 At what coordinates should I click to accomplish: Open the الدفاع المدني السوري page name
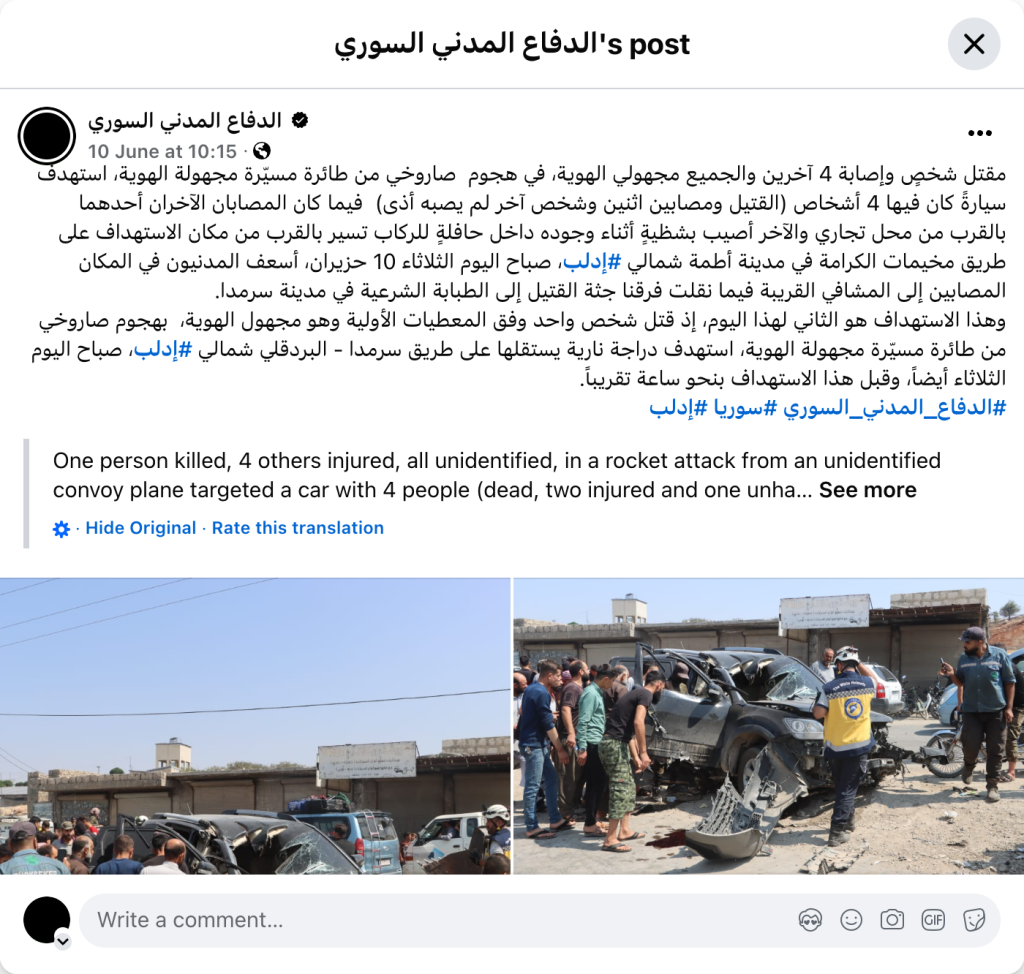coord(184,121)
